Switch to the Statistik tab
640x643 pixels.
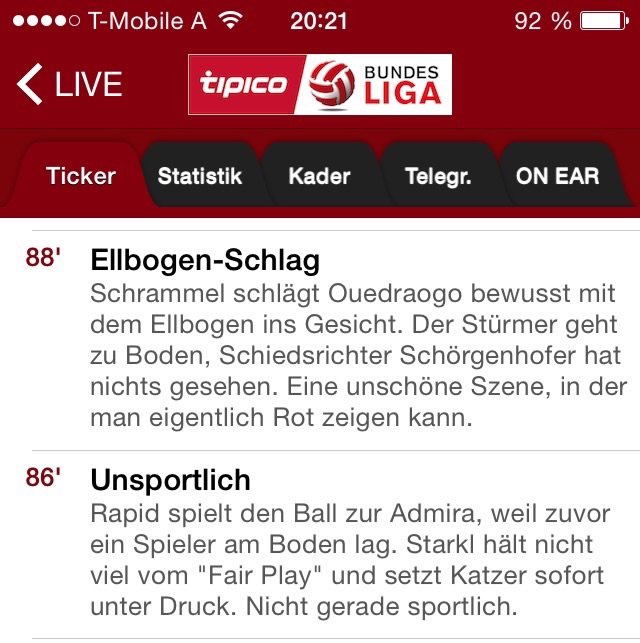(200, 176)
